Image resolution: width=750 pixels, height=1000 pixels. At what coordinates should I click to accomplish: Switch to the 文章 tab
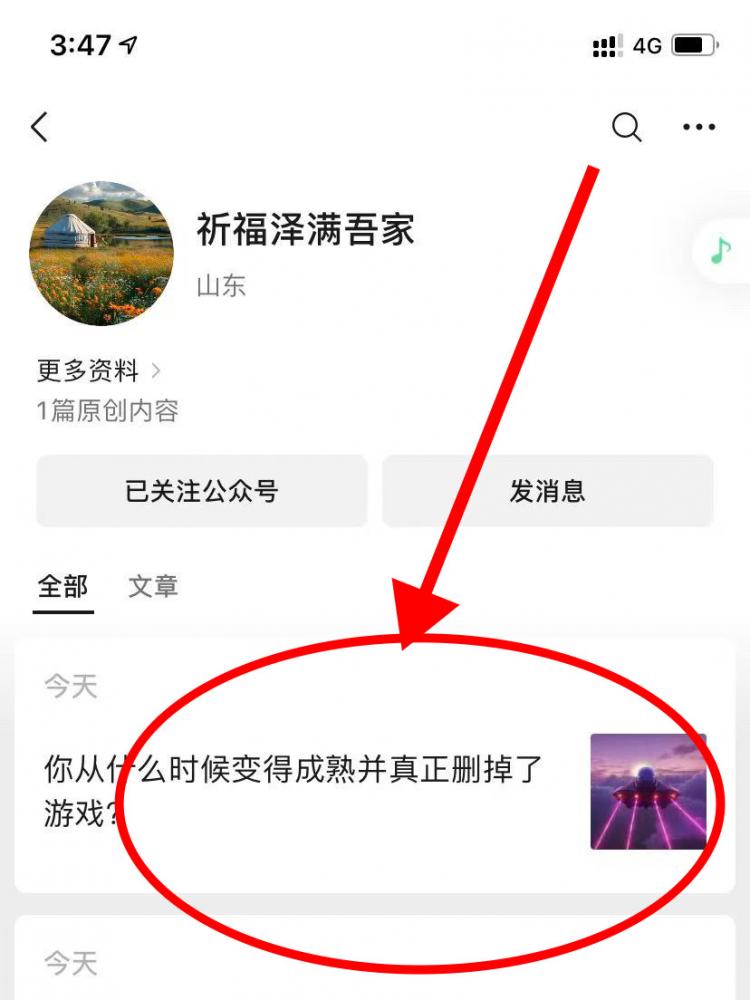153,587
